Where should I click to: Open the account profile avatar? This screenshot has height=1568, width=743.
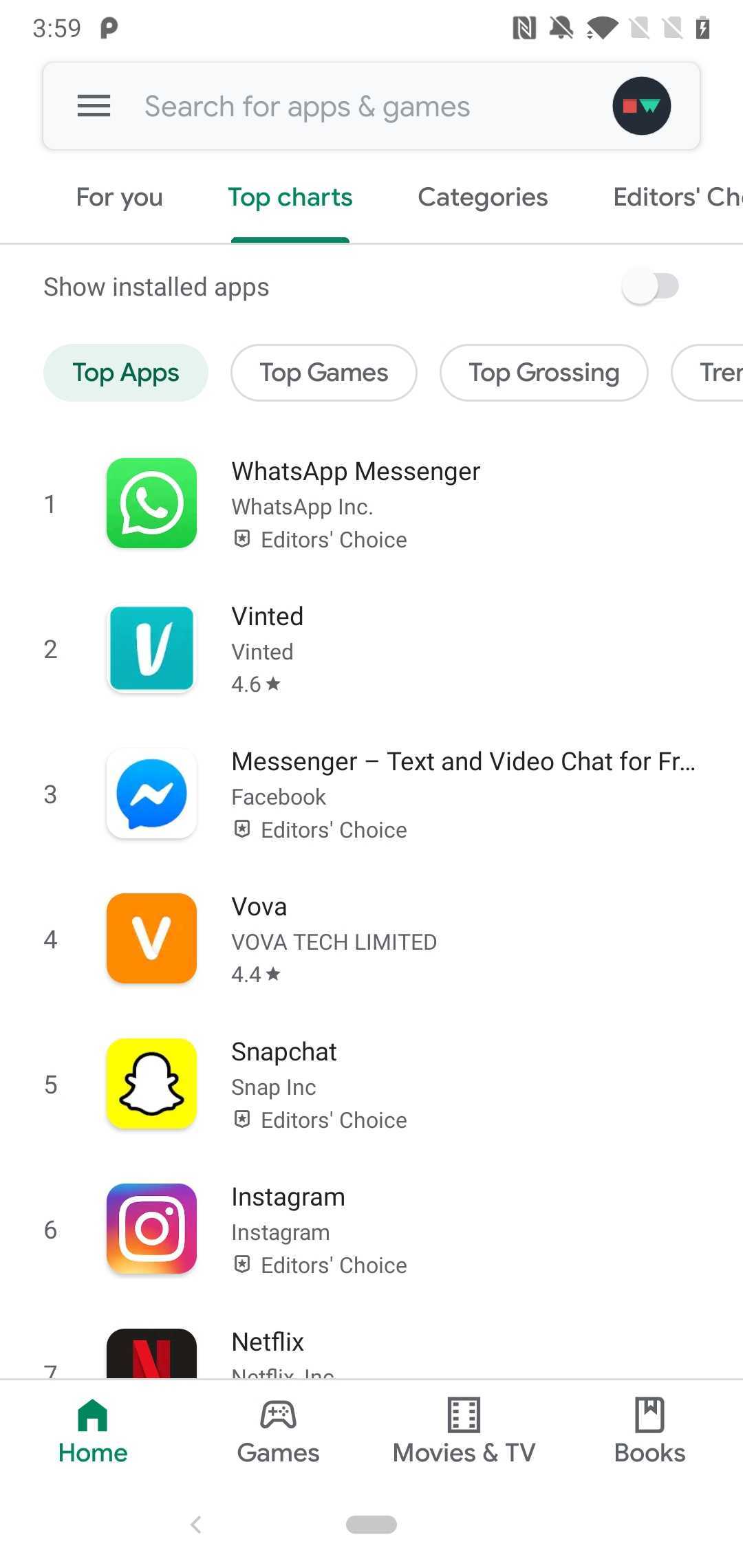point(641,106)
